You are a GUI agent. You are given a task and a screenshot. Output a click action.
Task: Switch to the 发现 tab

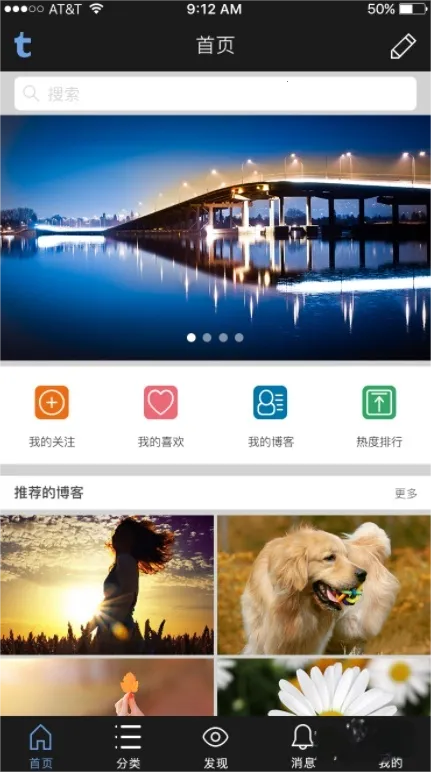[215, 745]
